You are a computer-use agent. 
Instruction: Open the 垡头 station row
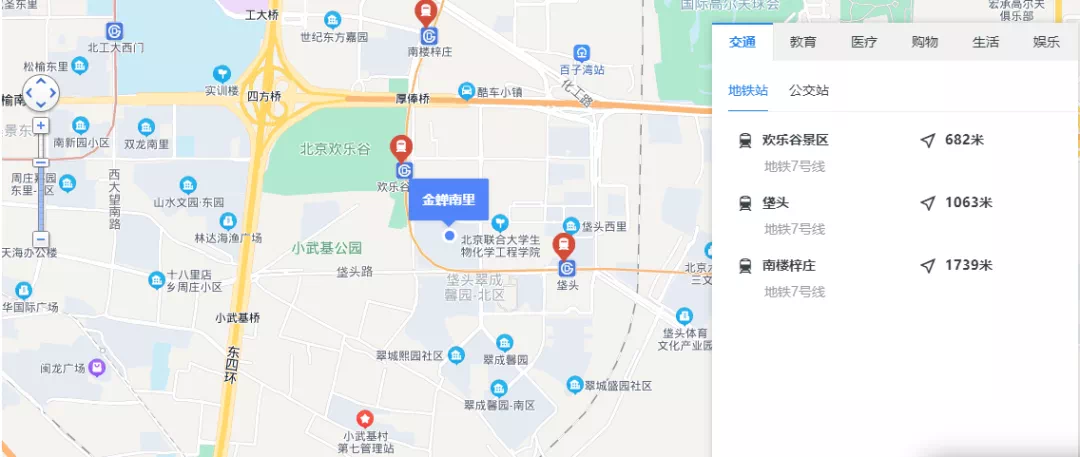click(775, 203)
